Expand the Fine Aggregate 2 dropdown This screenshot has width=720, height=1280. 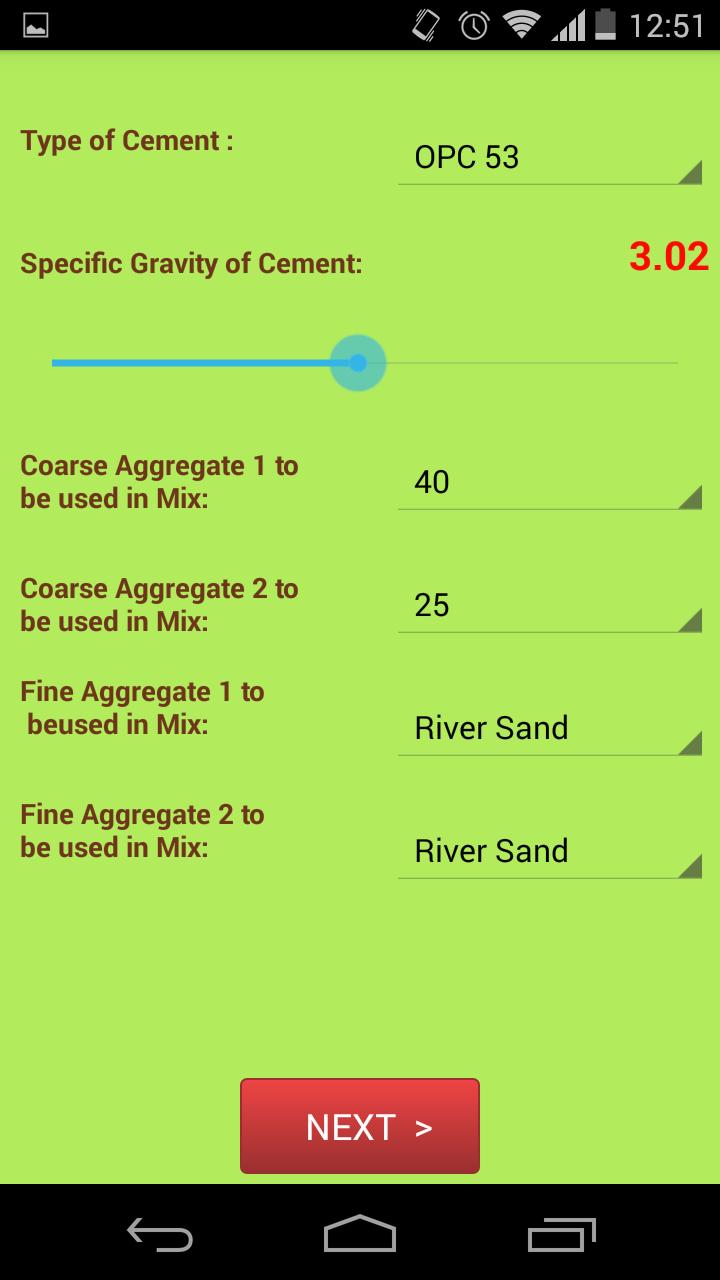[550, 852]
